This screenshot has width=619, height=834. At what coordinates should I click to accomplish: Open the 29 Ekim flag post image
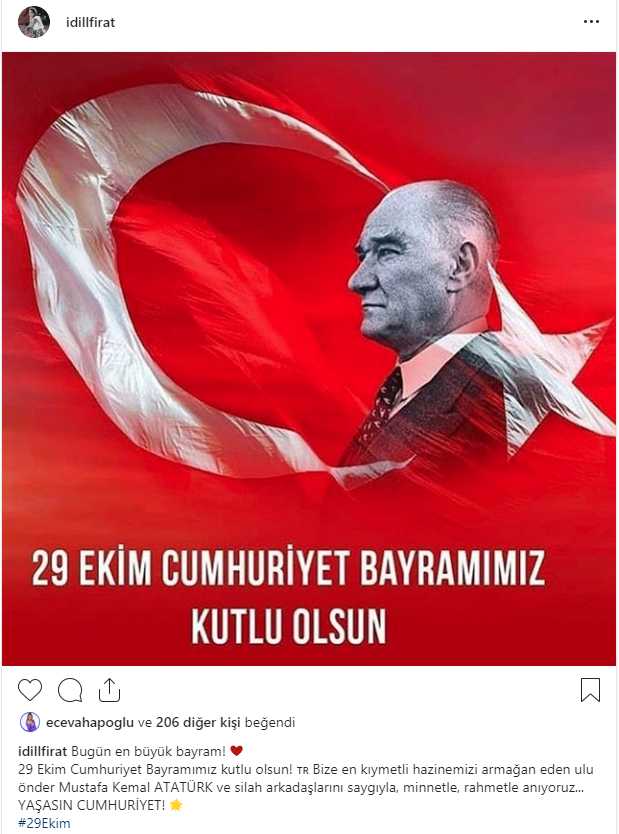coord(309,358)
